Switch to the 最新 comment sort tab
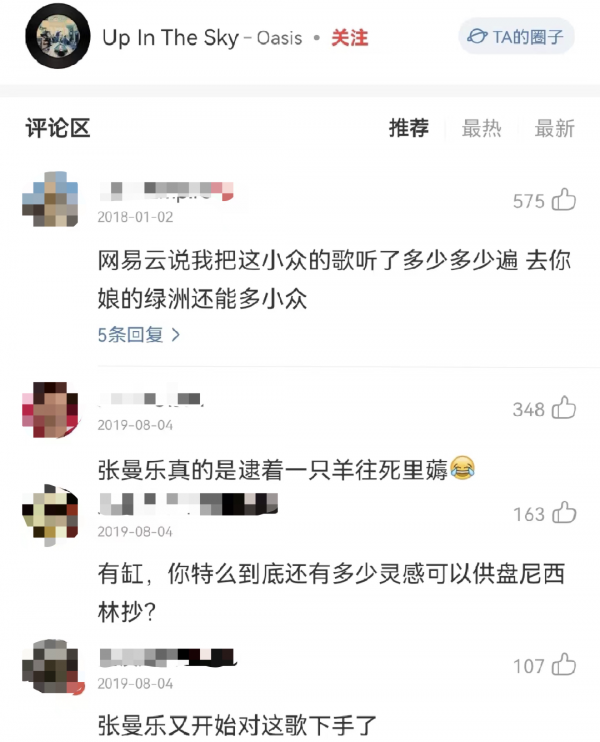Image resolution: width=600 pixels, height=742 pixels. (554, 128)
